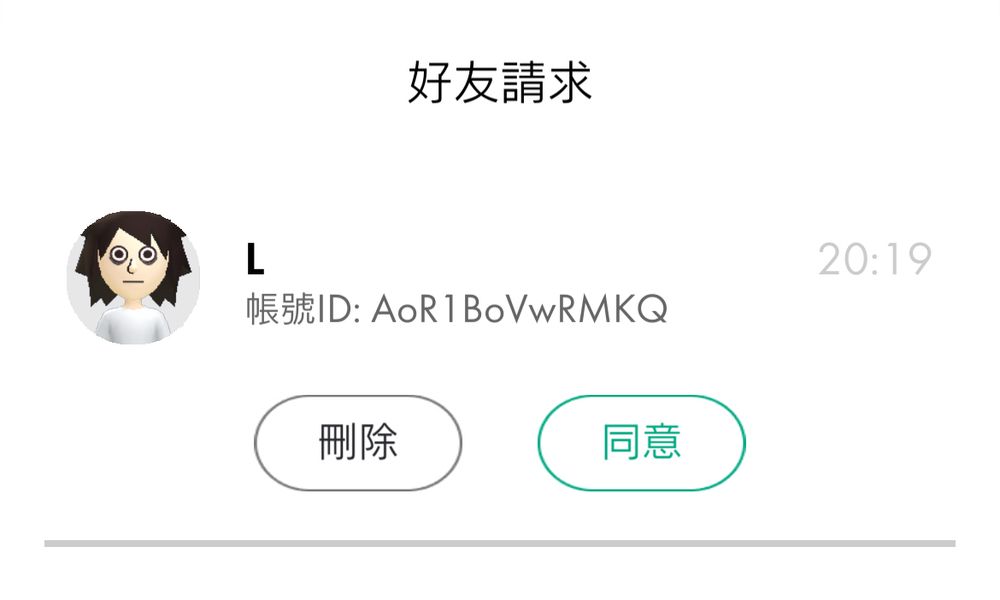Accept L's friend request with 同意
The height and width of the screenshot is (600, 1000).
(641, 443)
